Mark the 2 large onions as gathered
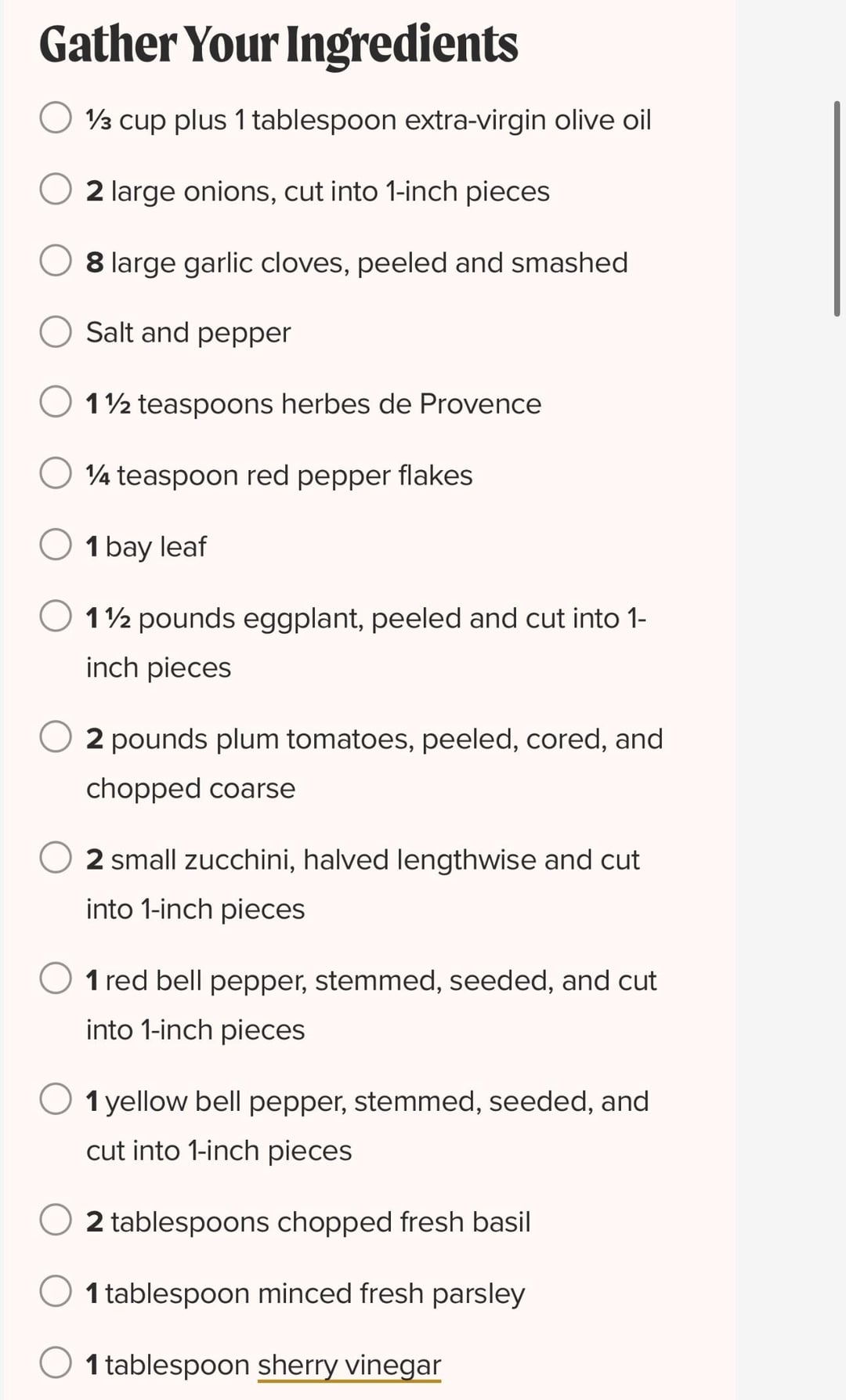Image resolution: width=846 pixels, height=1400 pixels. click(56, 189)
